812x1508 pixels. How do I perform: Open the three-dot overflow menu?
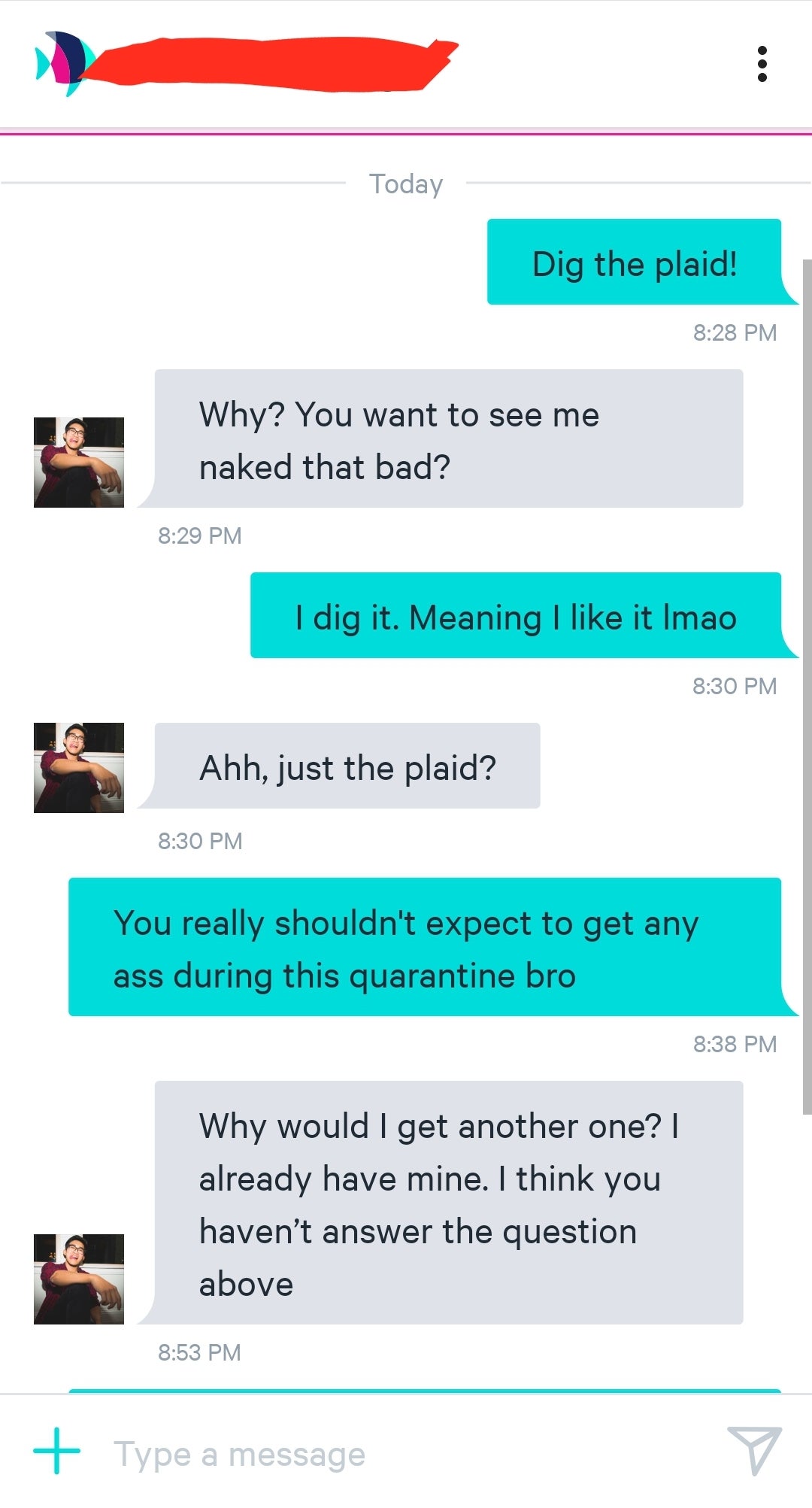(762, 64)
